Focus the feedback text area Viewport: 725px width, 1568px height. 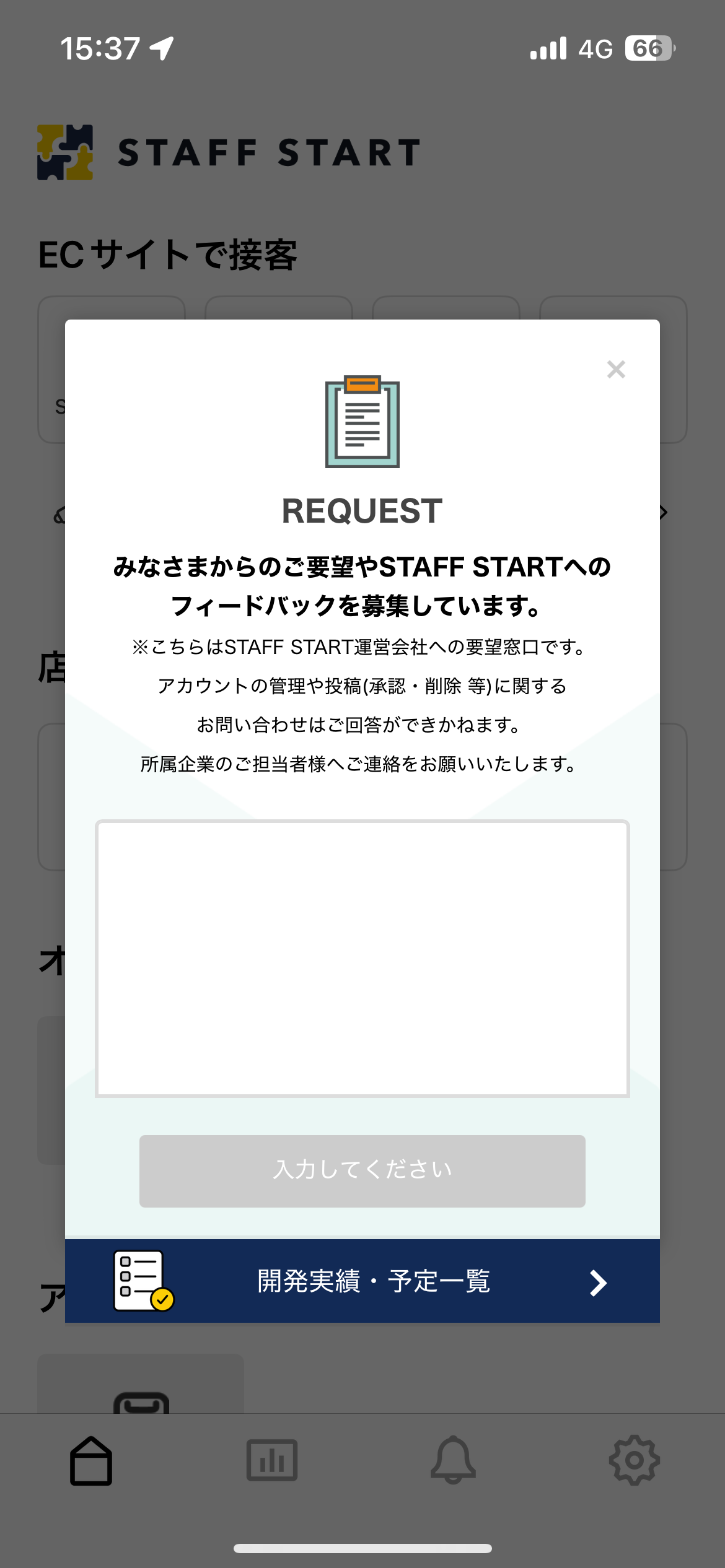click(x=362, y=958)
